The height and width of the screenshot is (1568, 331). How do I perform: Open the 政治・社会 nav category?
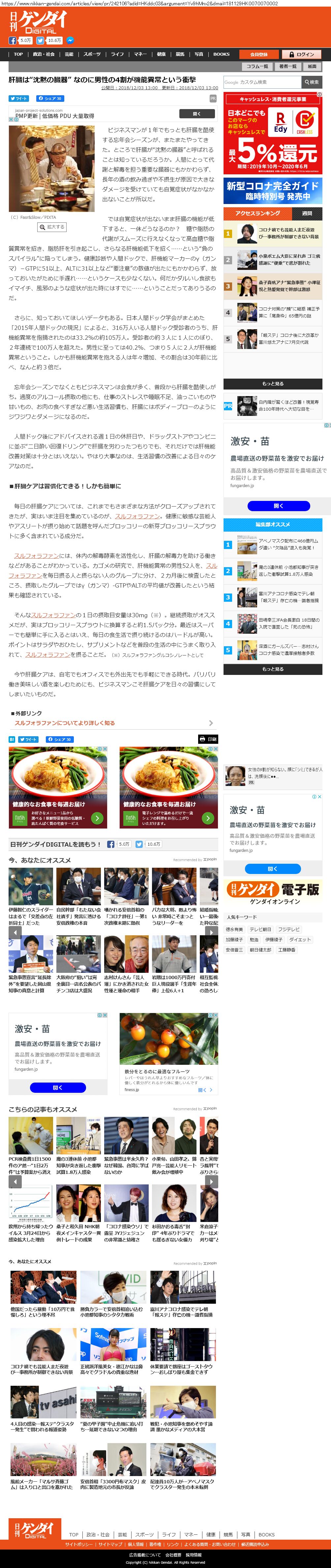click(43, 54)
